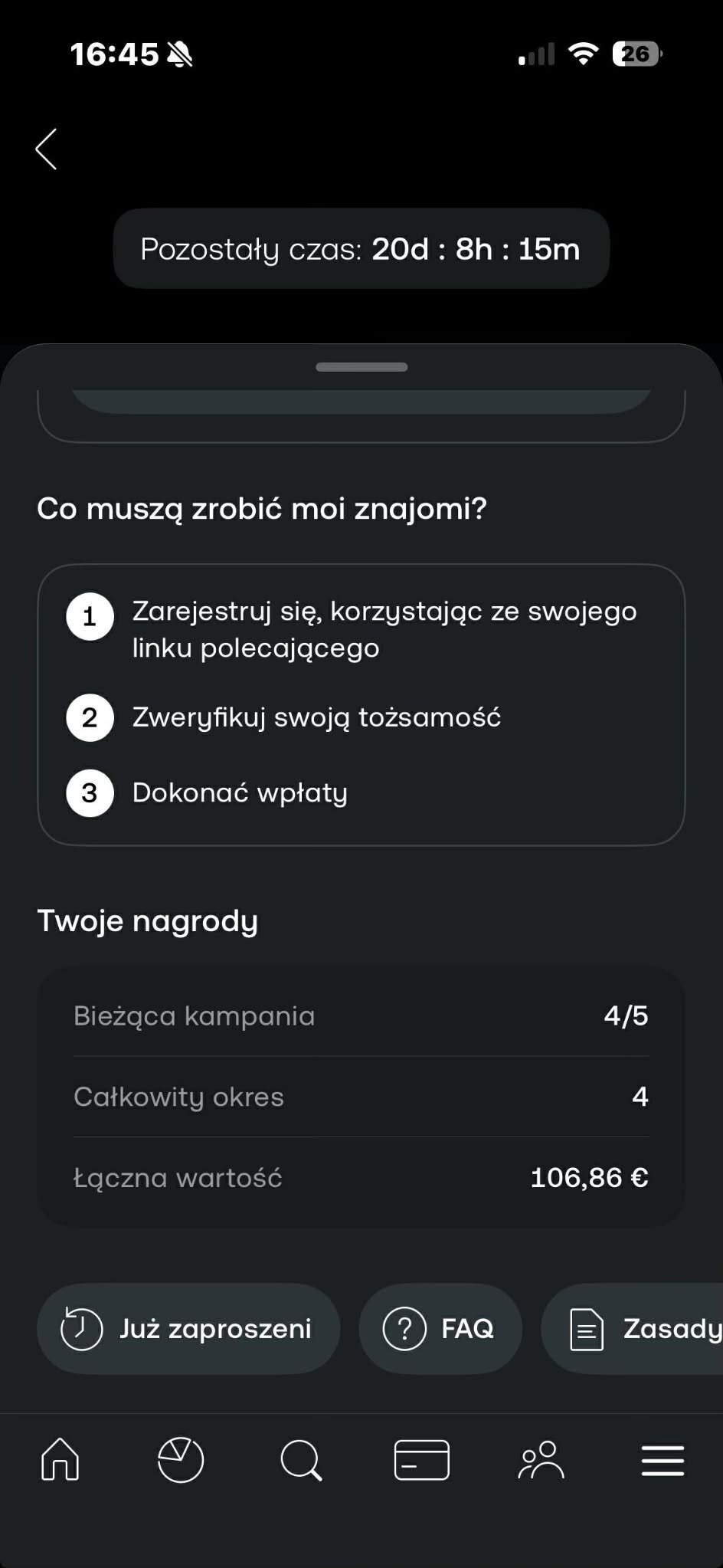Open the Już zaproszeni list
723x1568 pixels.
pyautogui.click(x=188, y=1328)
